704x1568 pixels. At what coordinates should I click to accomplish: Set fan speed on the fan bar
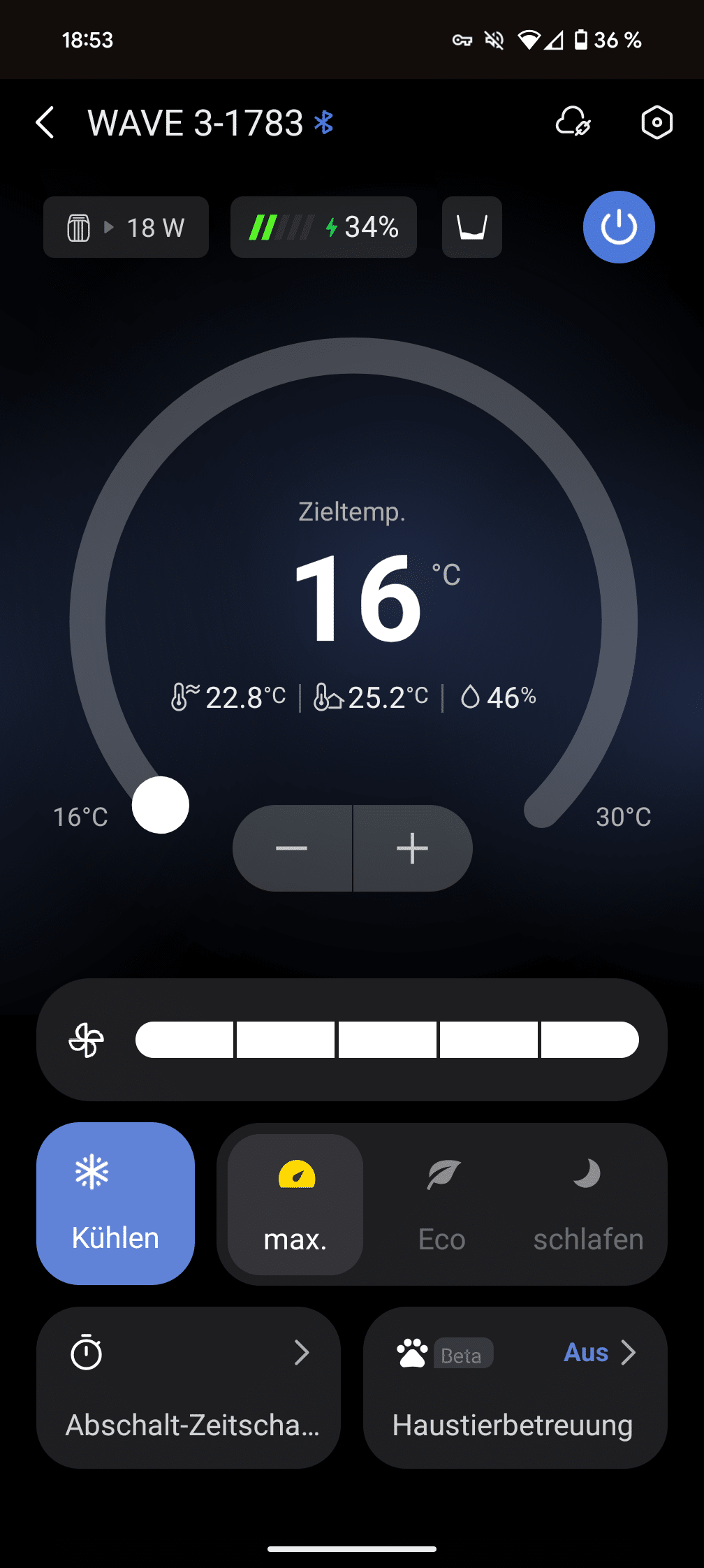tap(387, 1040)
